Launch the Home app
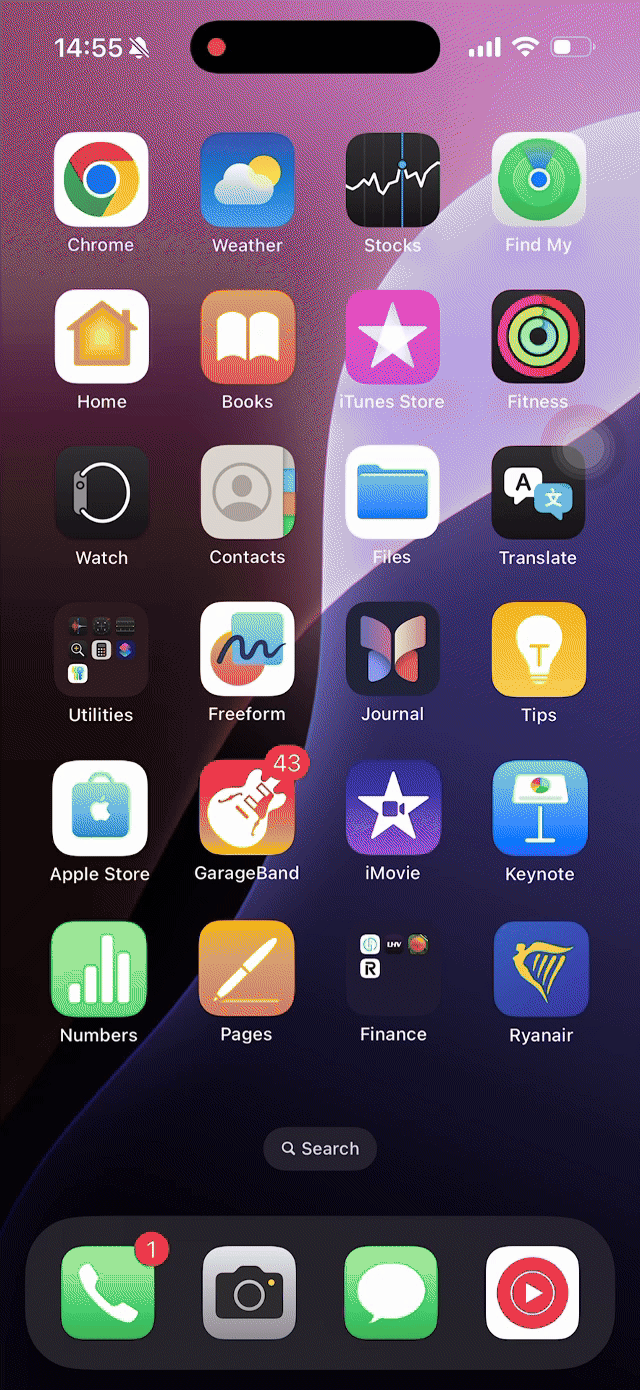This screenshot has width=640, height=1390. [101, 337]
